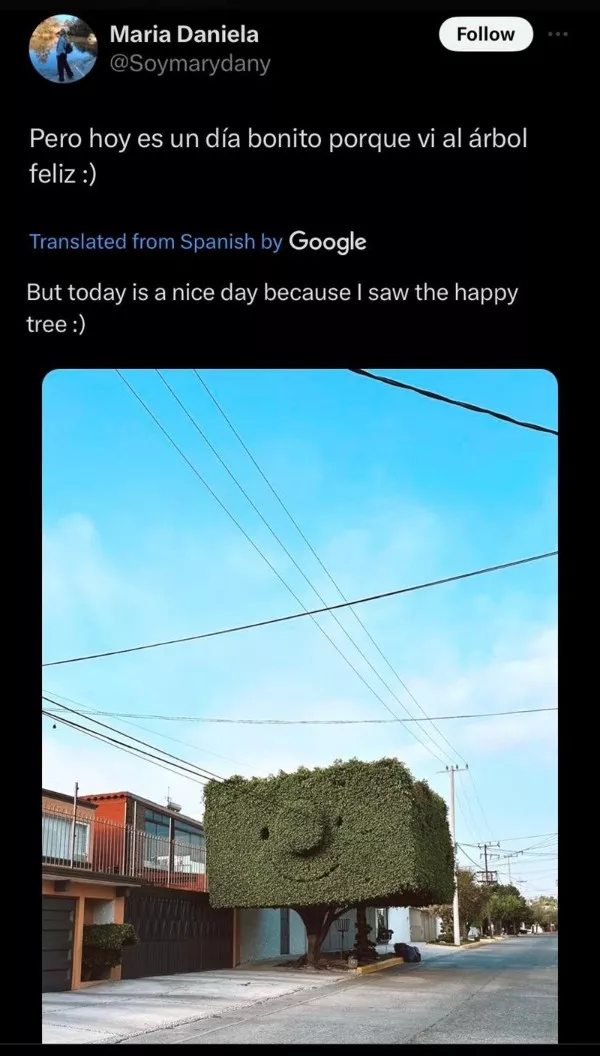
Task: Open the post overflow menu
Action: [x=557, y=34]
